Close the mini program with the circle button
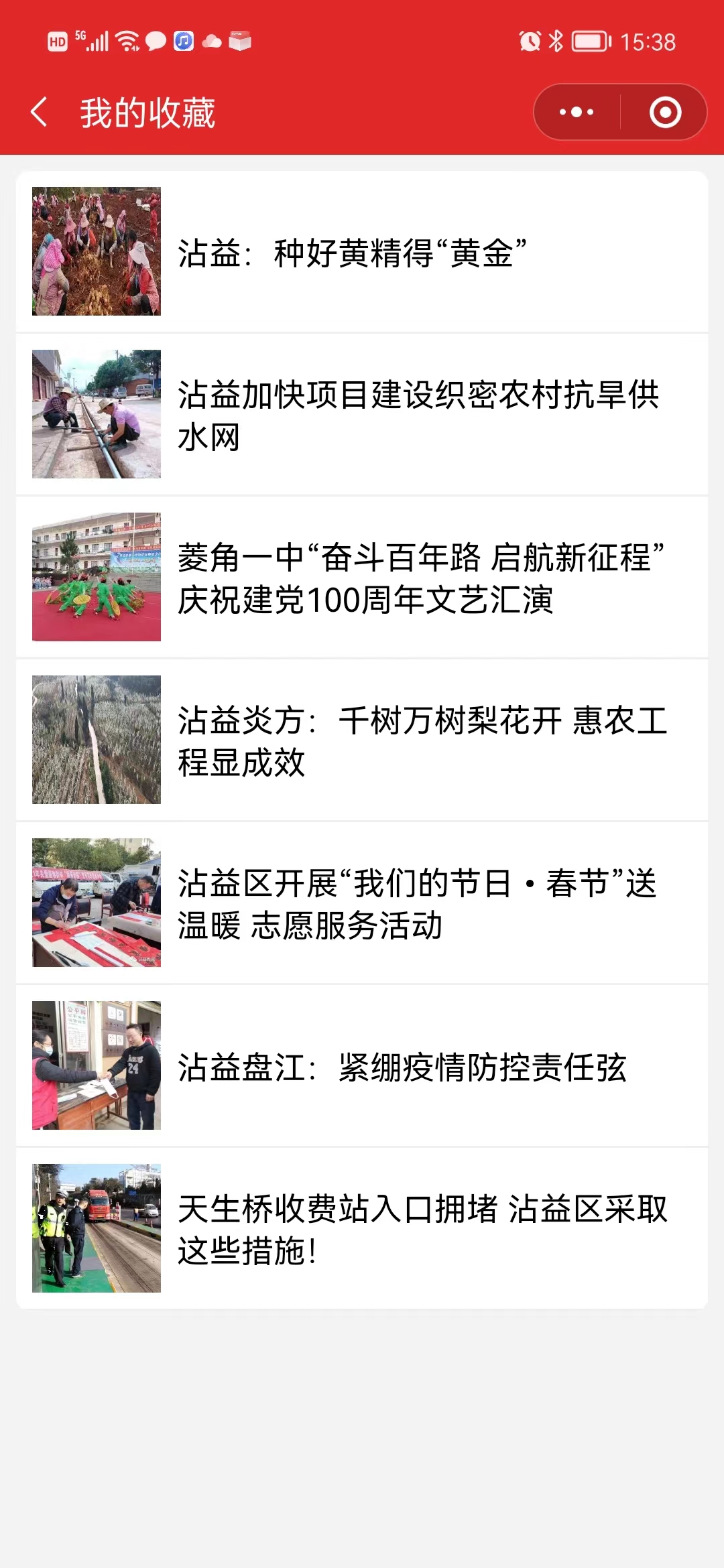 665,112
